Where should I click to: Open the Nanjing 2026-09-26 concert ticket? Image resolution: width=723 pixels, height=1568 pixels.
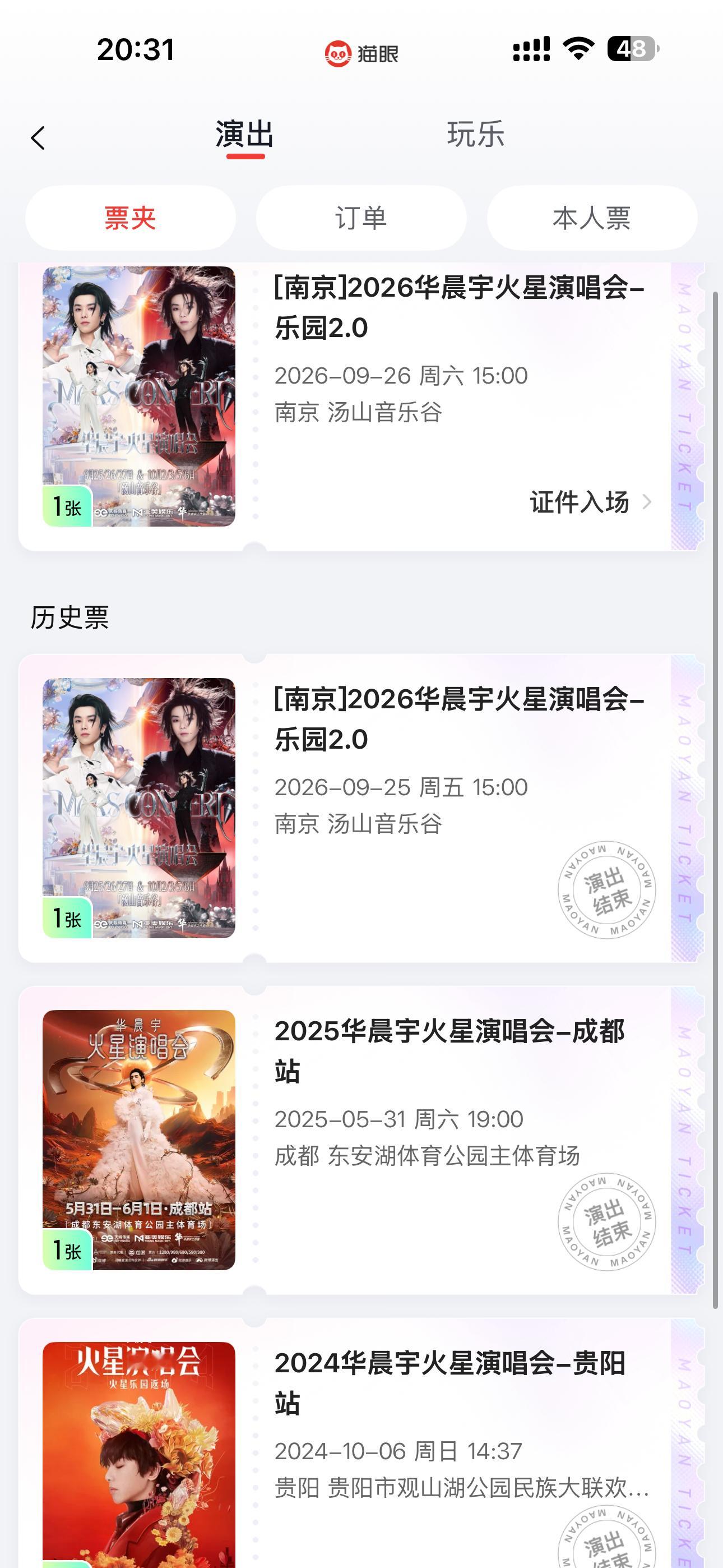point(361,406)
